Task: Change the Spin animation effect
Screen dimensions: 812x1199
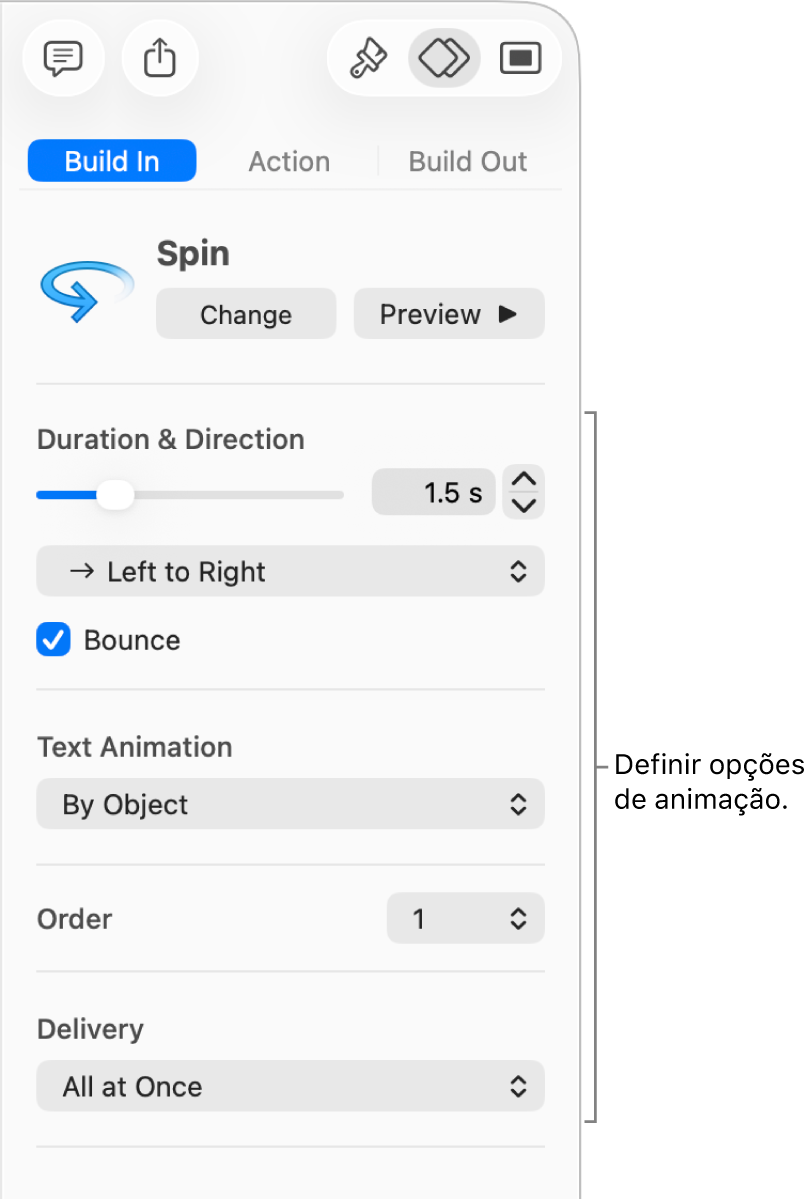Action: (x=246, y=315)
